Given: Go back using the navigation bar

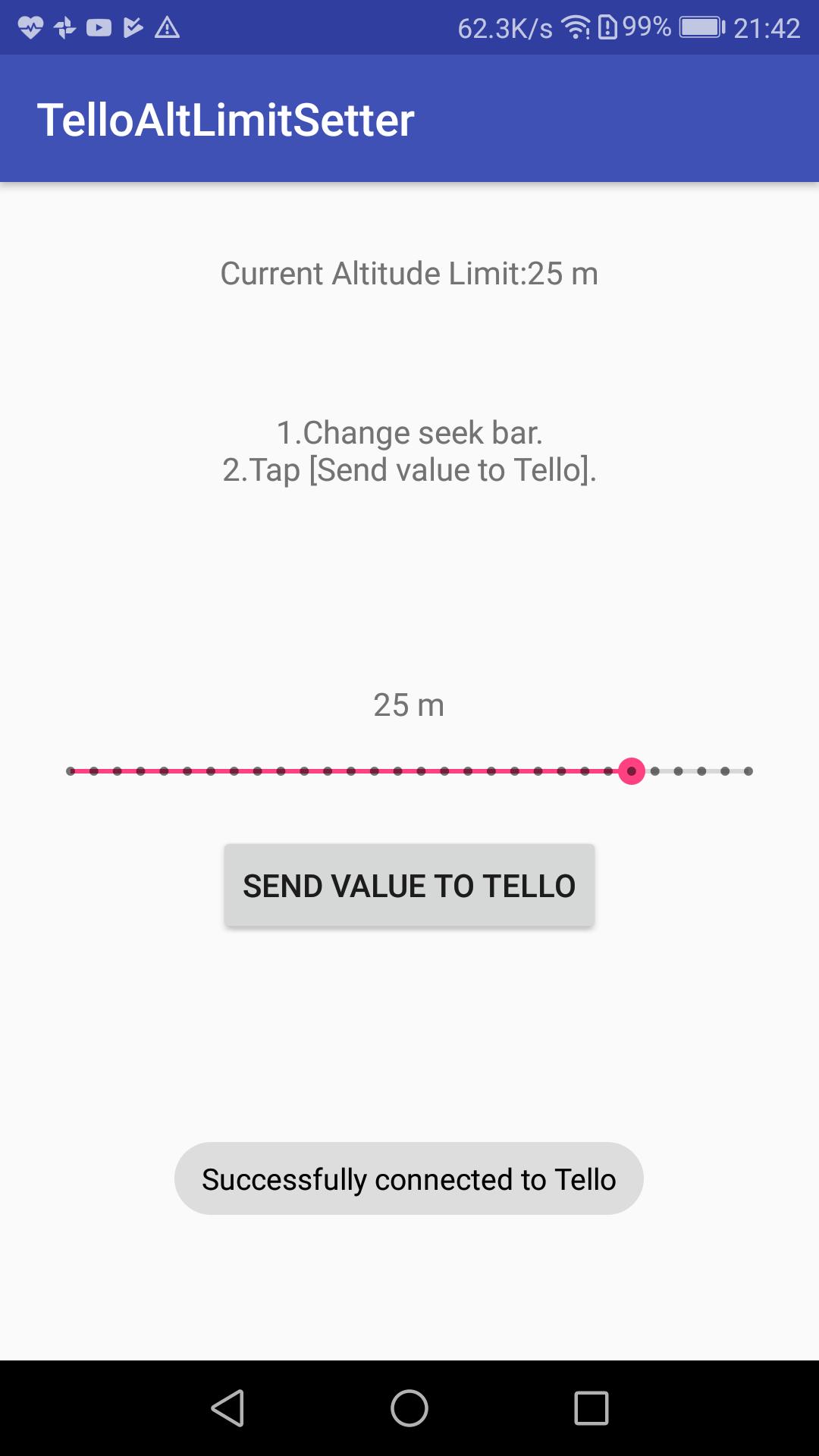Looking at the screenshot, I should click(x=227, y=1408).
